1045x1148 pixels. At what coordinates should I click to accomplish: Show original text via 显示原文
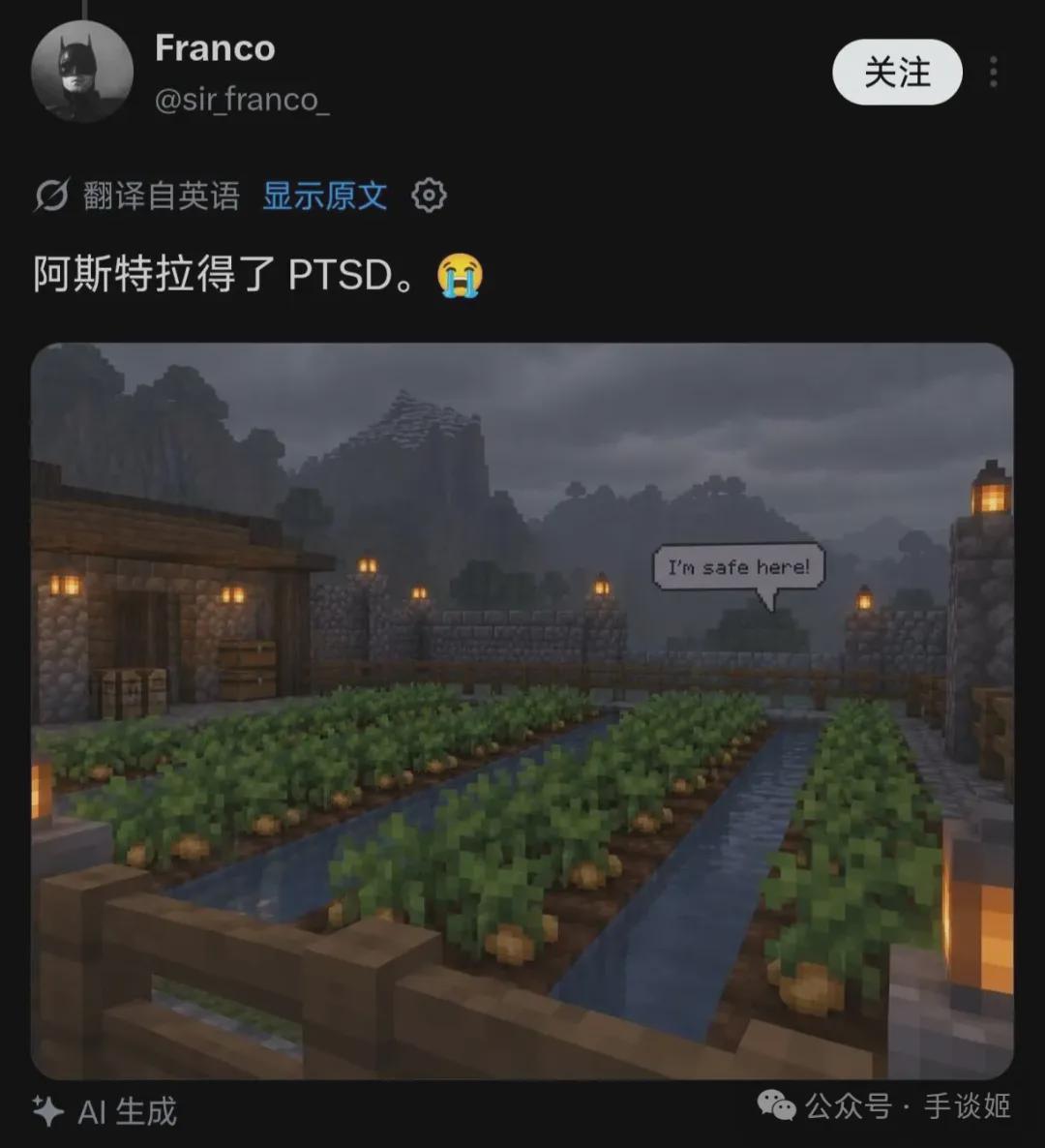325,196
